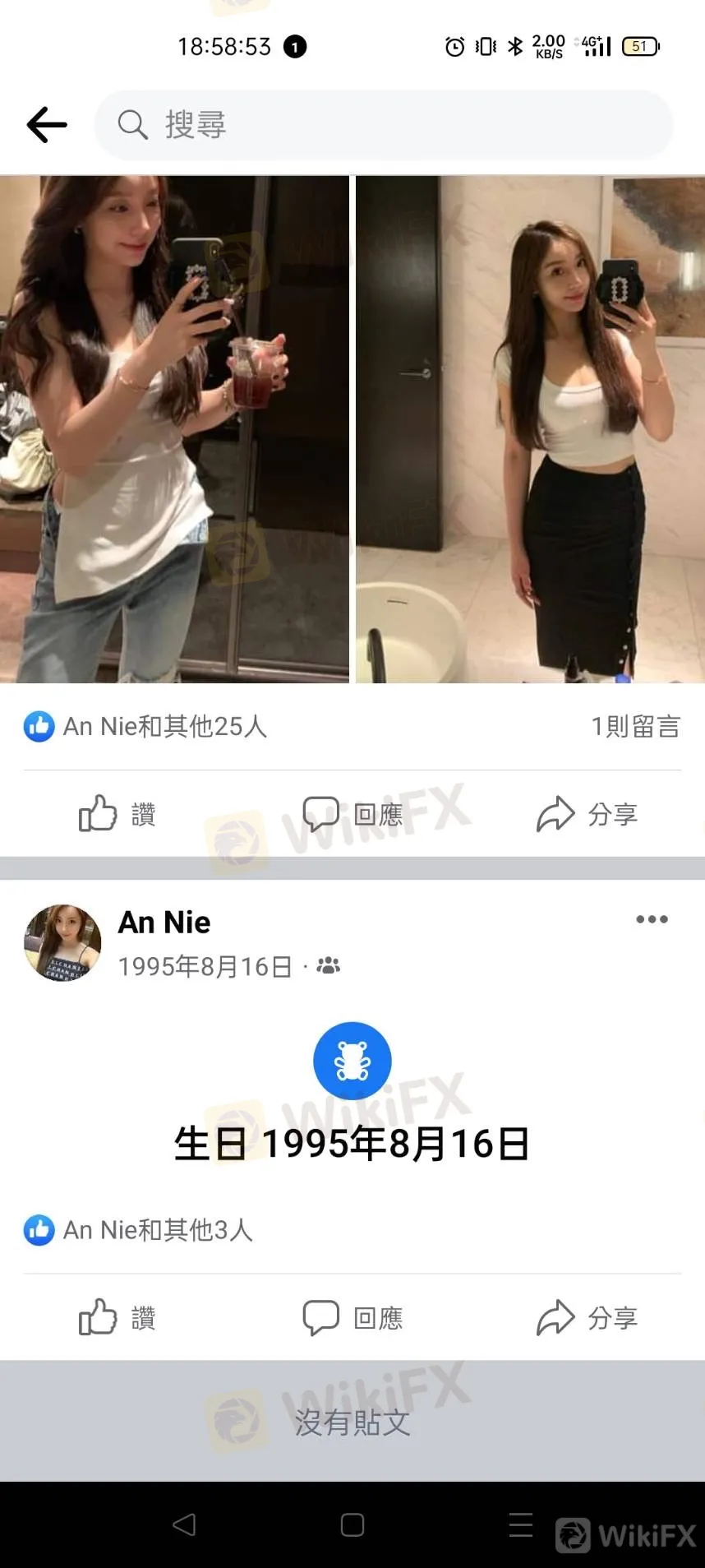Open the An Nie name link
Viewport: 705px width, 1568px height.
pos(164,923)
